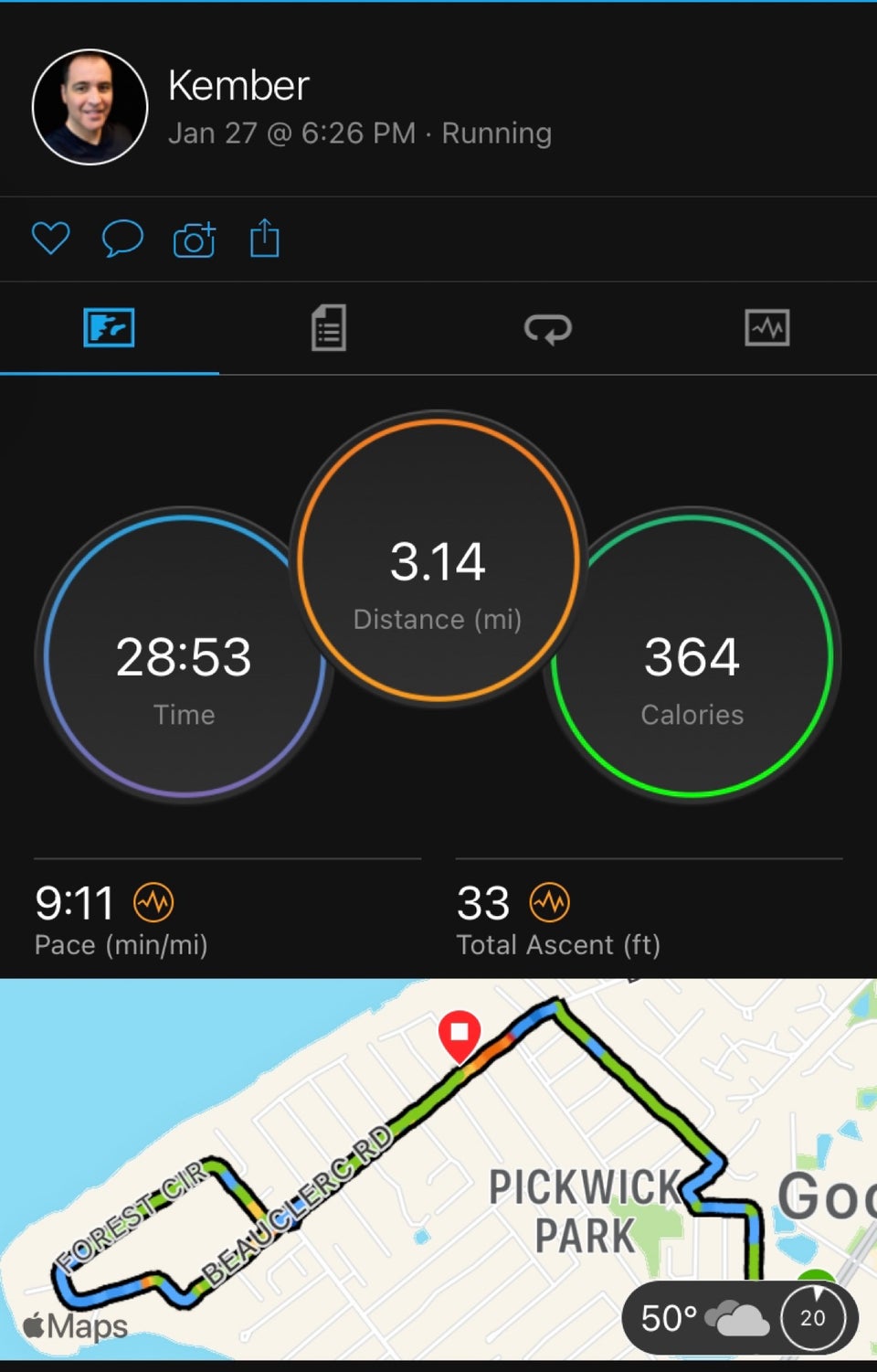Add a photo with the camera icon
Image resolution: width=877 pixels, height=1372 pixels.
pos(194,239)
